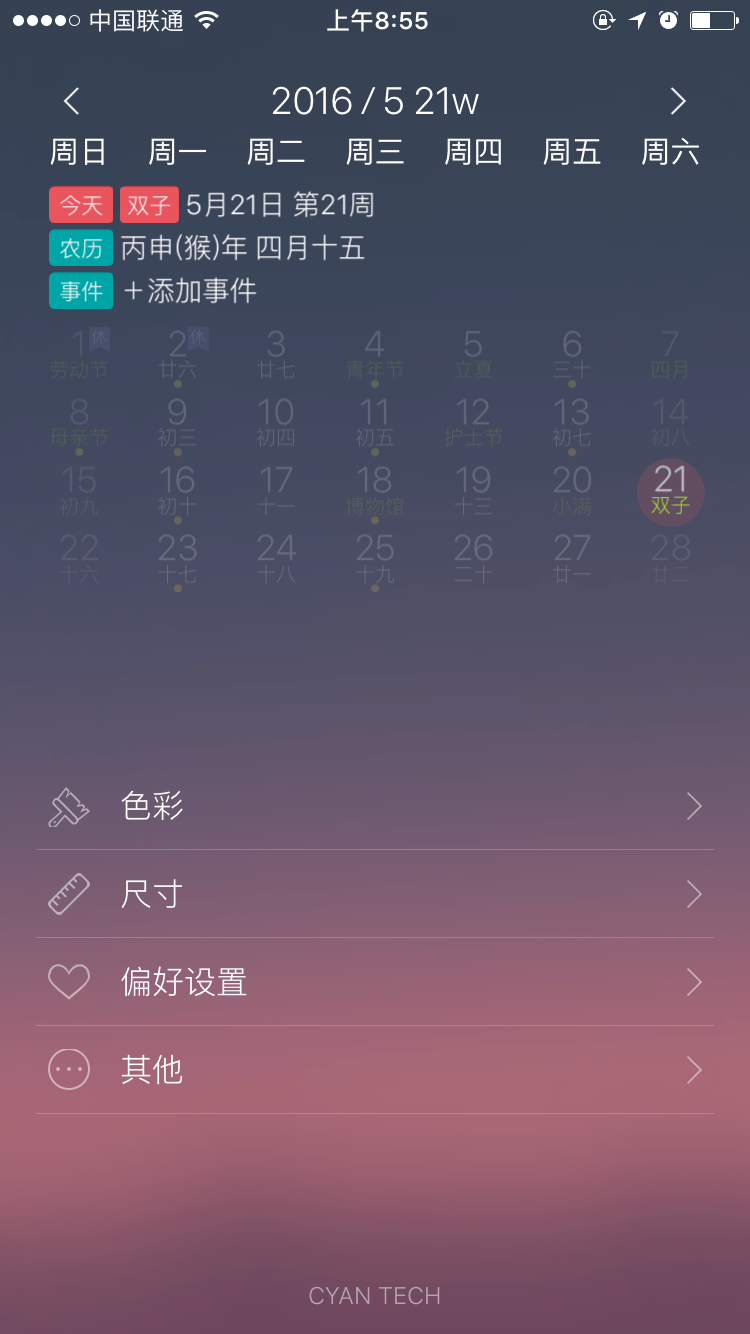Open the 其他 other options
Screen dimensions: 750x1334
[375, 1070]
